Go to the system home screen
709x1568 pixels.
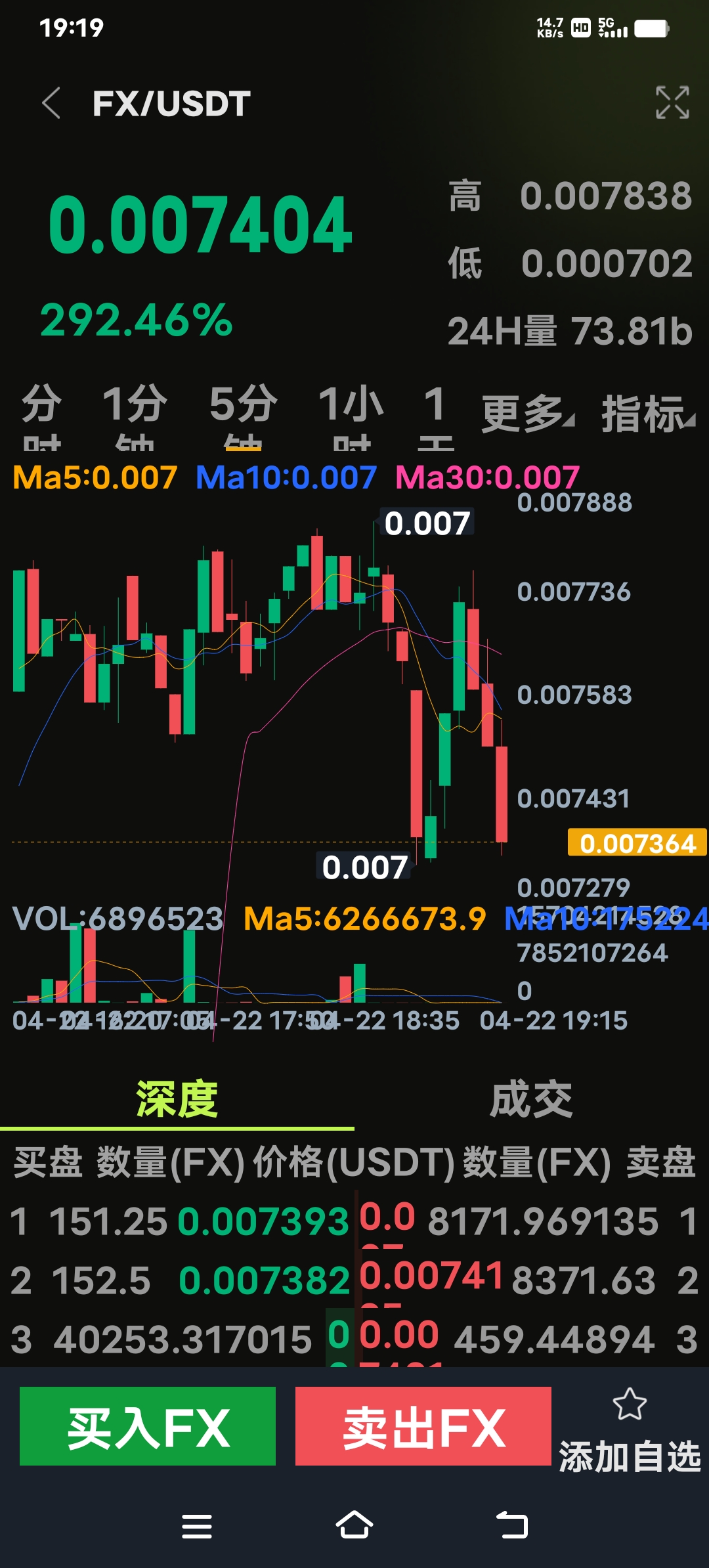pos(354,1525)
